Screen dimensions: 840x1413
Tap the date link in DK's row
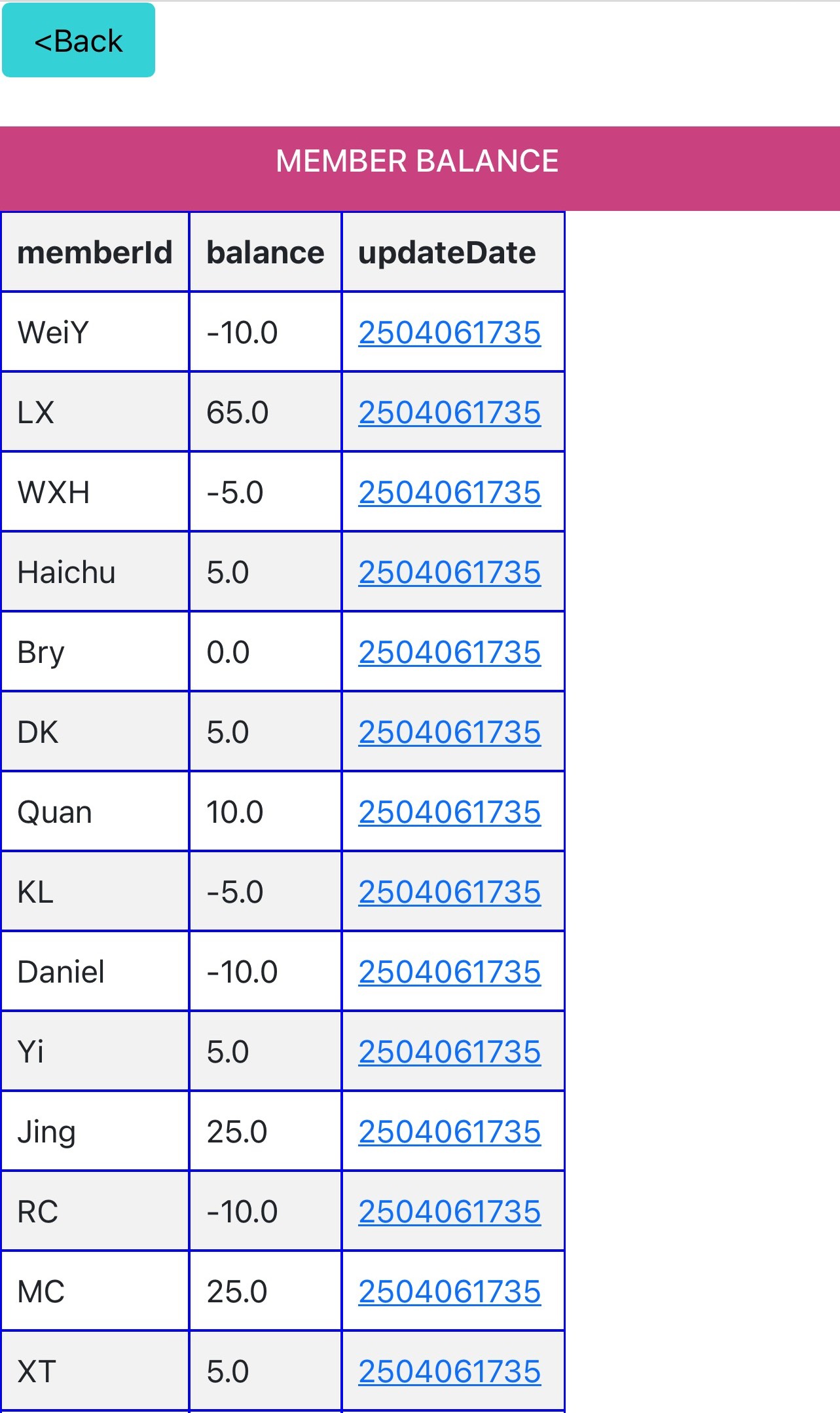450,732
